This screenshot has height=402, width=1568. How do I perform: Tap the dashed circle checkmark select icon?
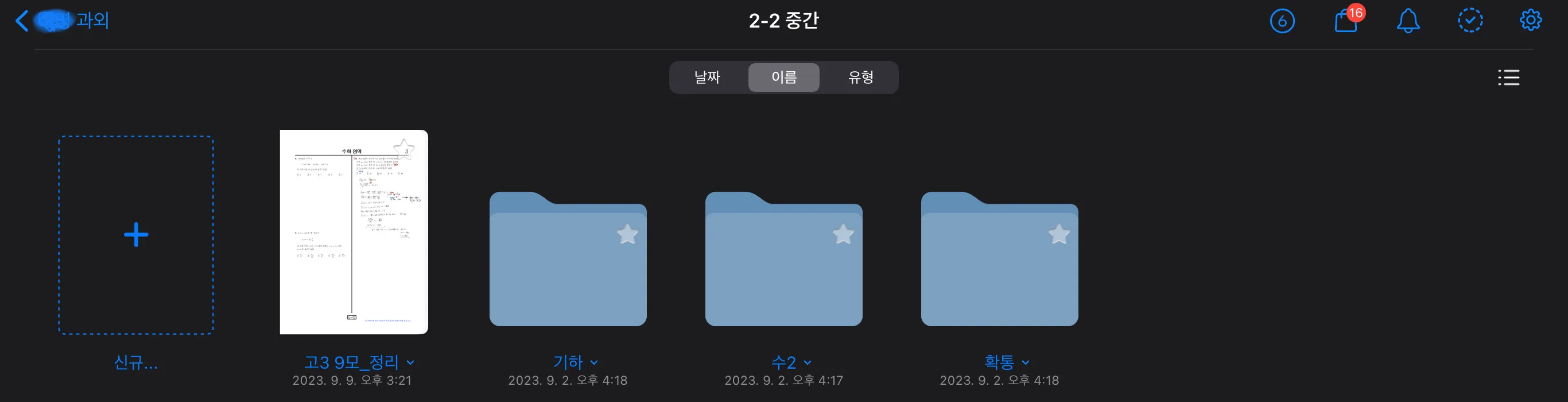pyautogui.click(x=1469, y=21)
